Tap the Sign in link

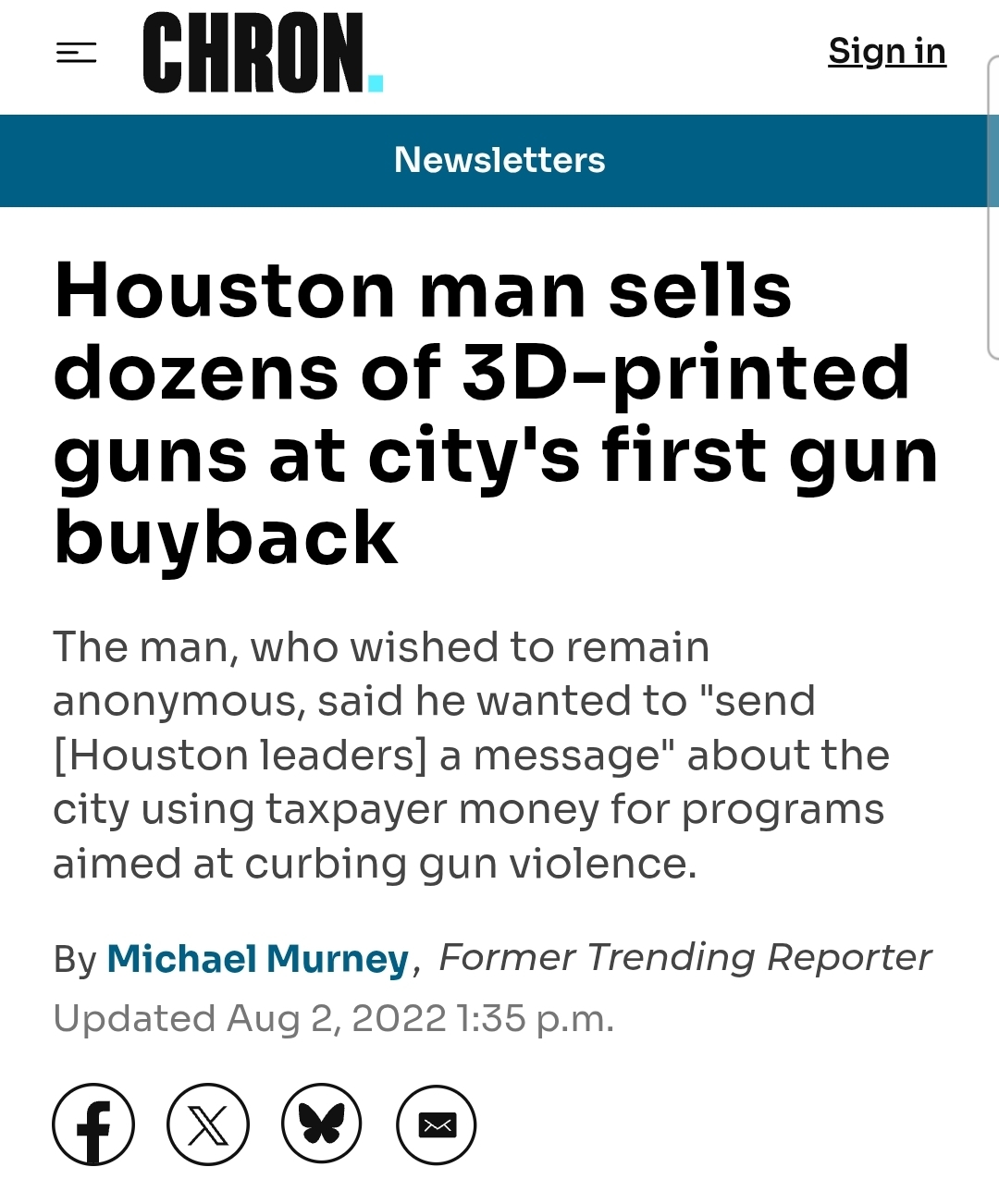(886, 52)
